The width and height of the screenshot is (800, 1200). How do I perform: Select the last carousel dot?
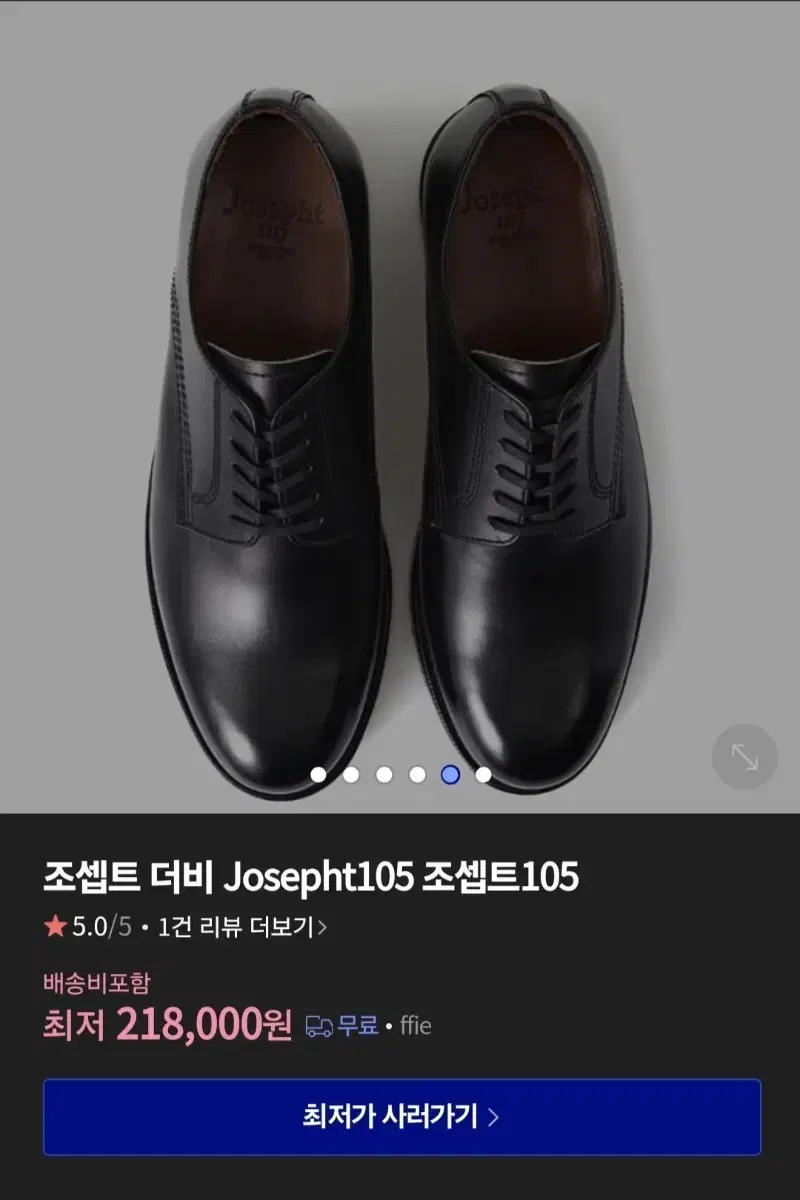[x=481, y=772]
